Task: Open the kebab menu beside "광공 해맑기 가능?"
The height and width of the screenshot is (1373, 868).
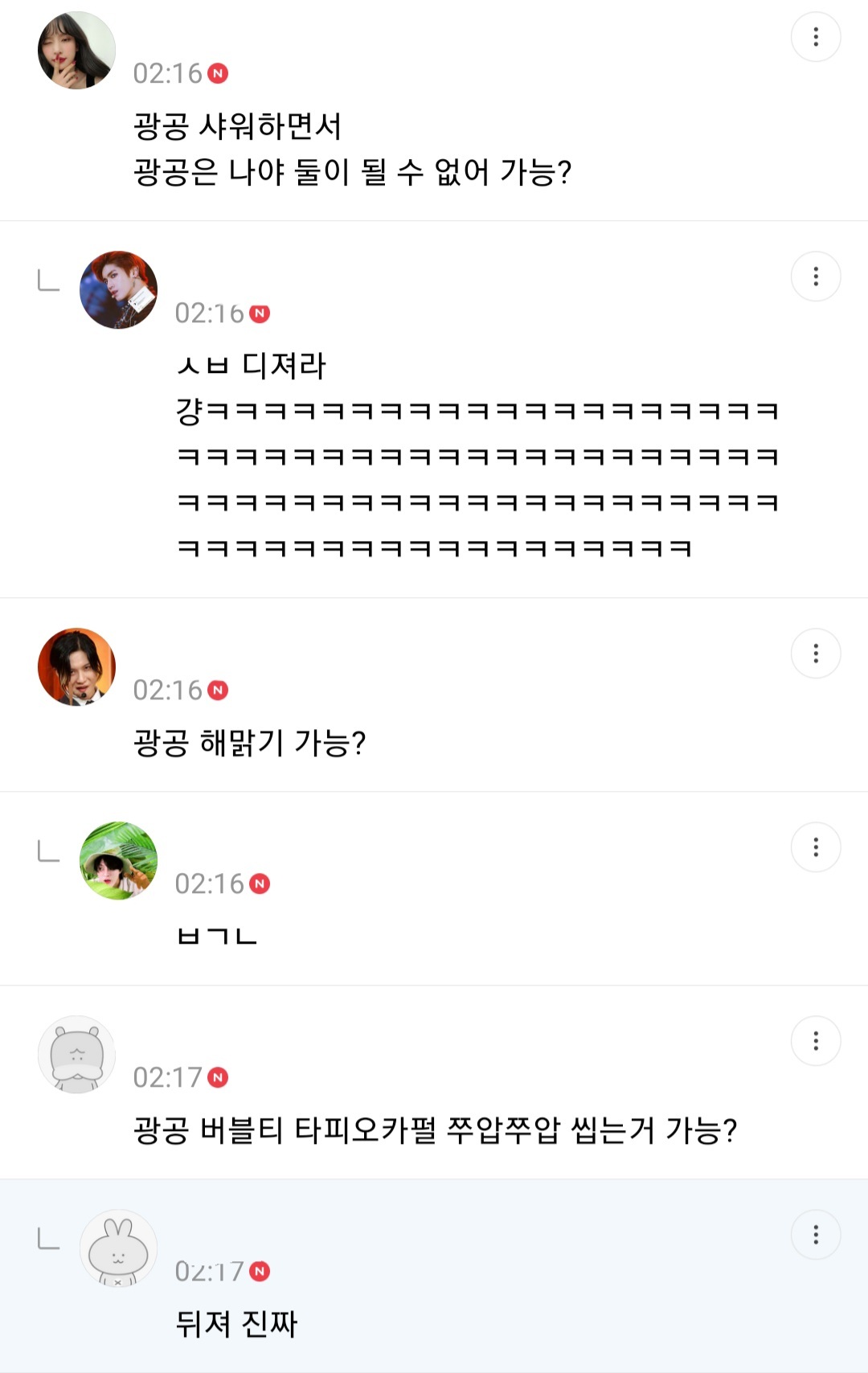Action: point(817,654)
